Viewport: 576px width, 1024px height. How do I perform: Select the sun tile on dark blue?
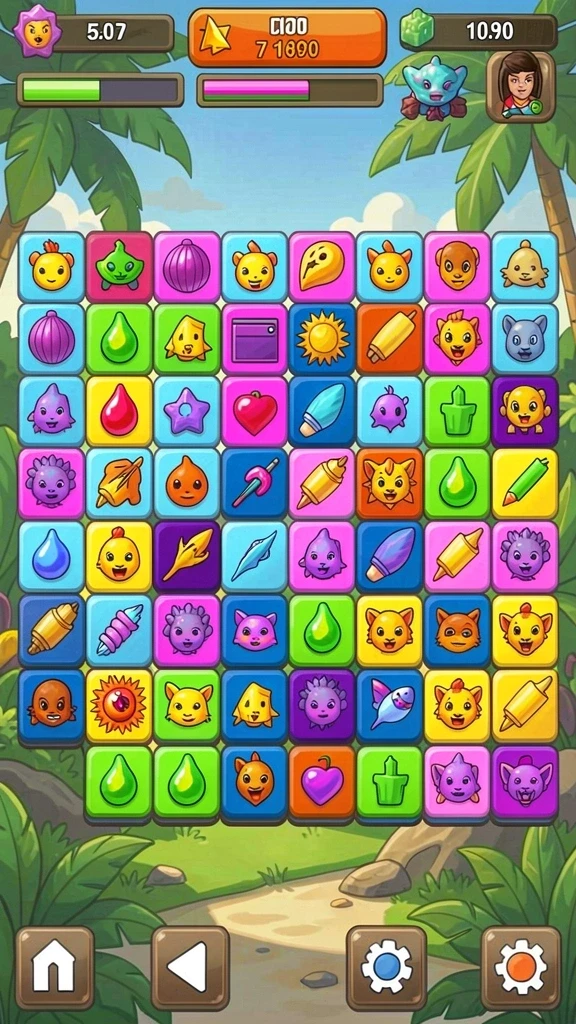click(322, 339)
